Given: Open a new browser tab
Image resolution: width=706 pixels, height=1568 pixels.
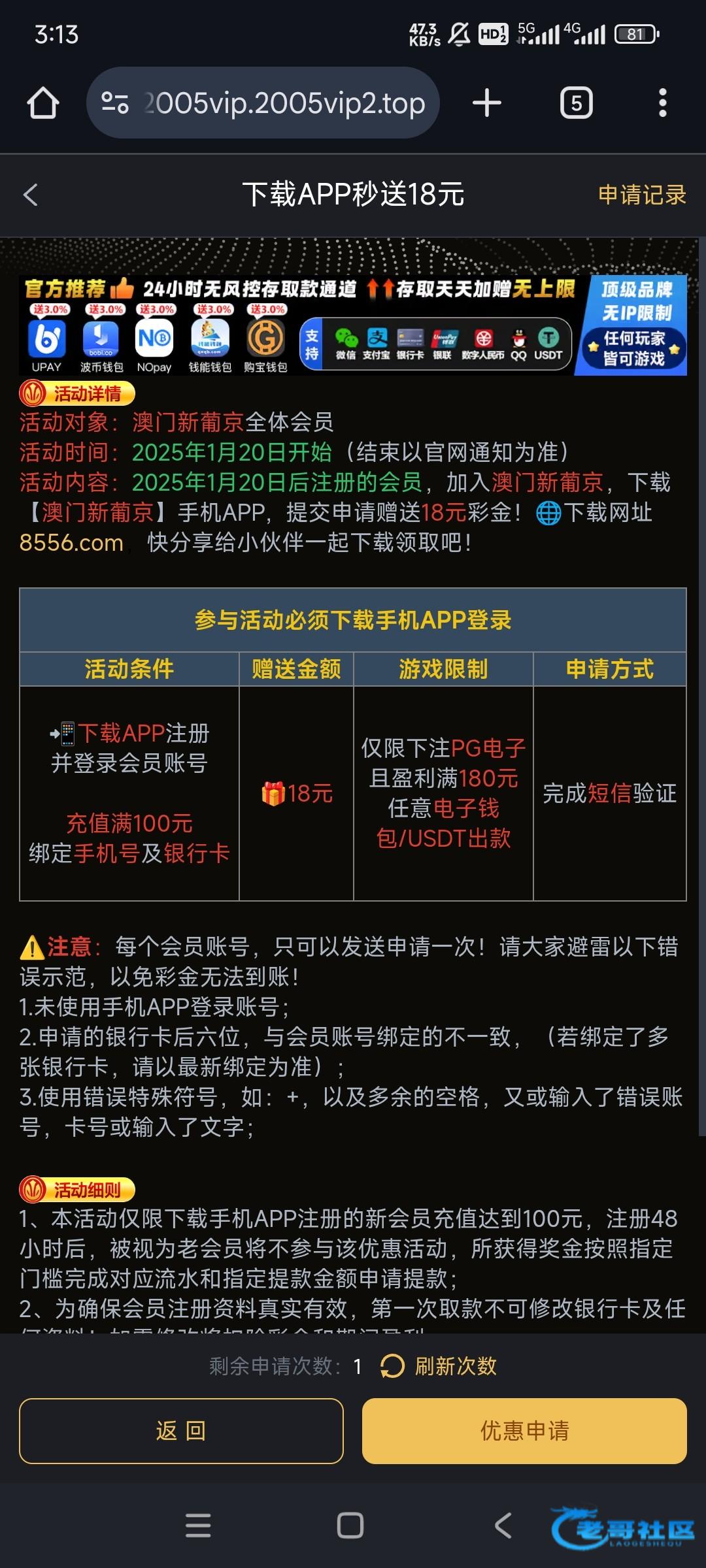Looking at the screenshot, I should click(x=486, y=103).
